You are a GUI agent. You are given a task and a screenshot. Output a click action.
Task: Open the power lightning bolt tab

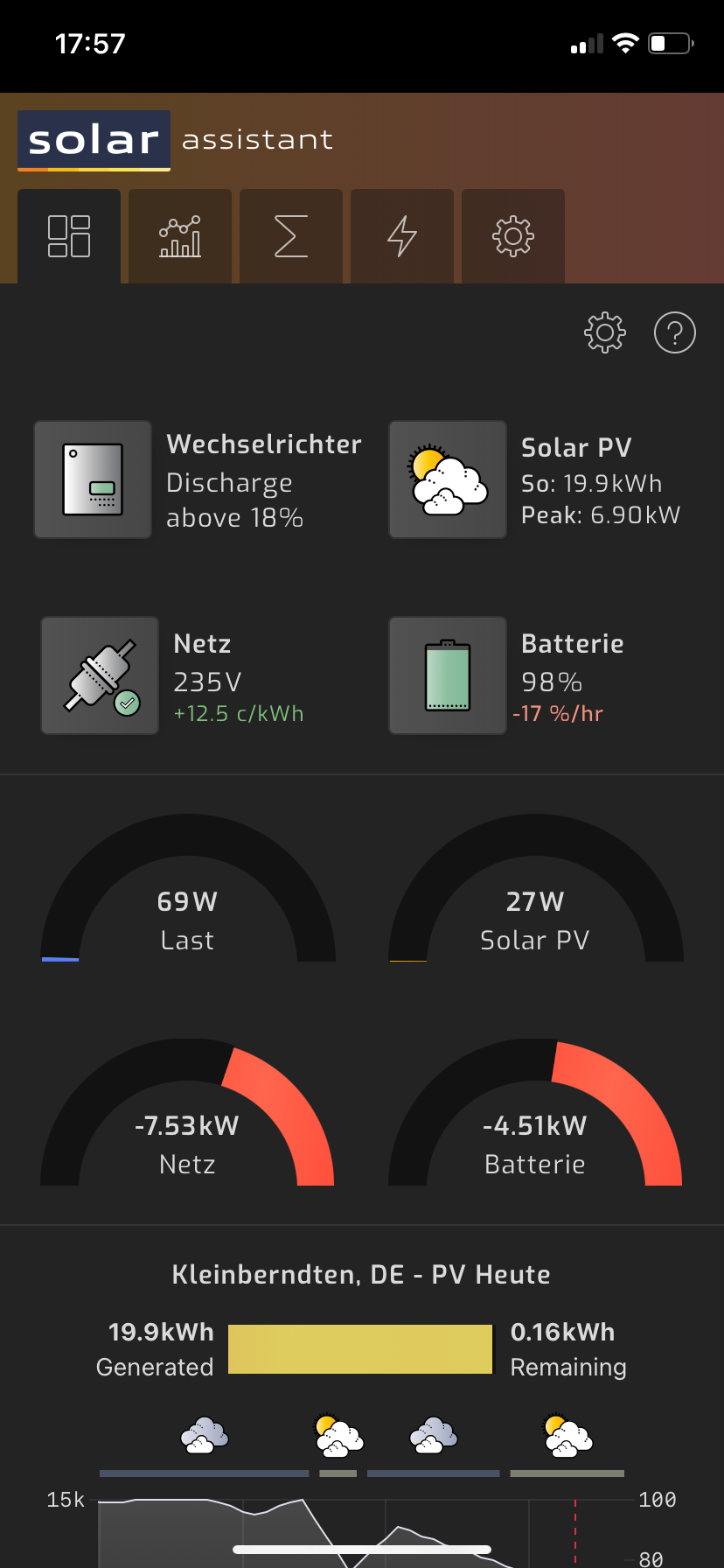coord(402,236)
